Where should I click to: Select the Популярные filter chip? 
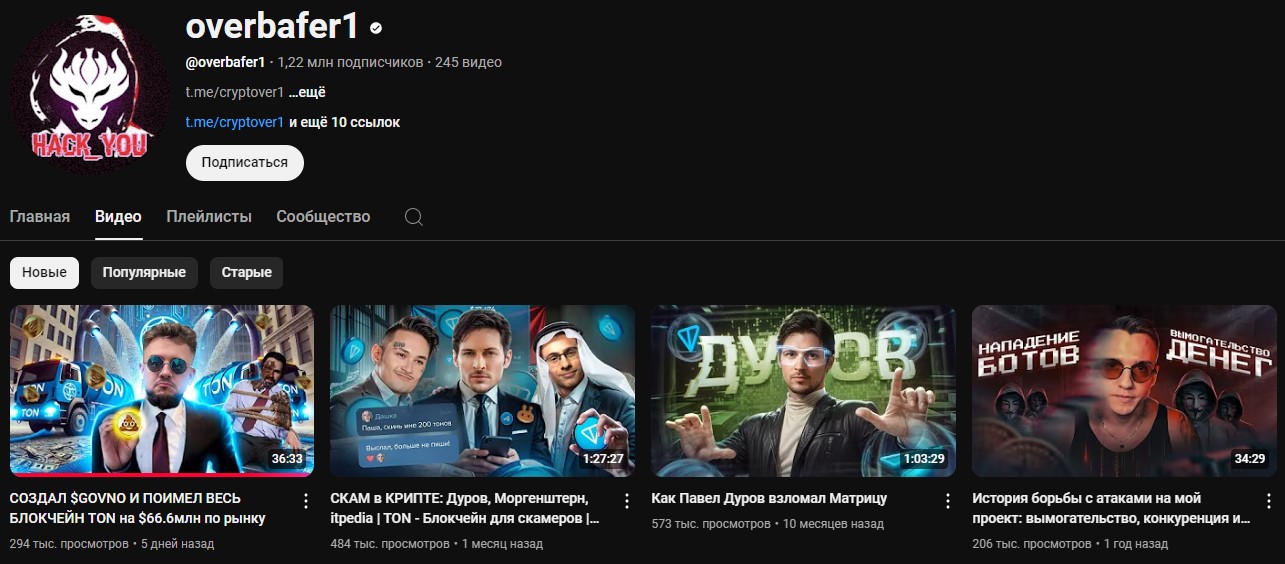144,272
